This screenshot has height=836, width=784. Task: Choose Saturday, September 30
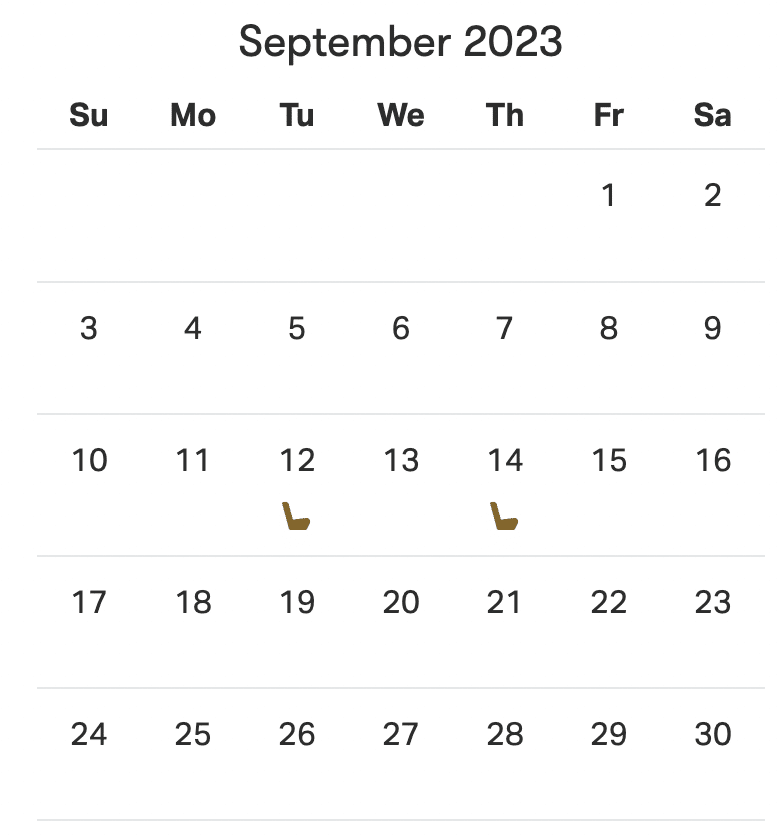712,735
